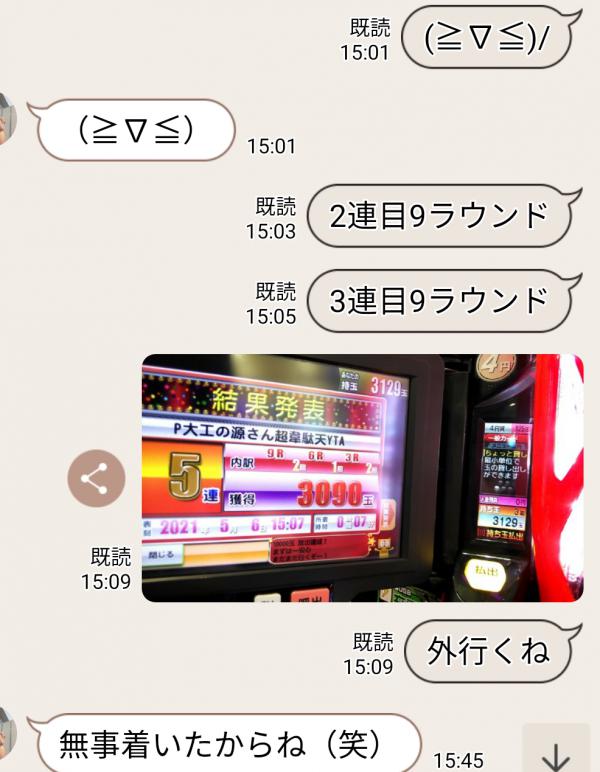Share the pachinko result photo
This screenshot has width=600, height=772.
coord(96,478)
